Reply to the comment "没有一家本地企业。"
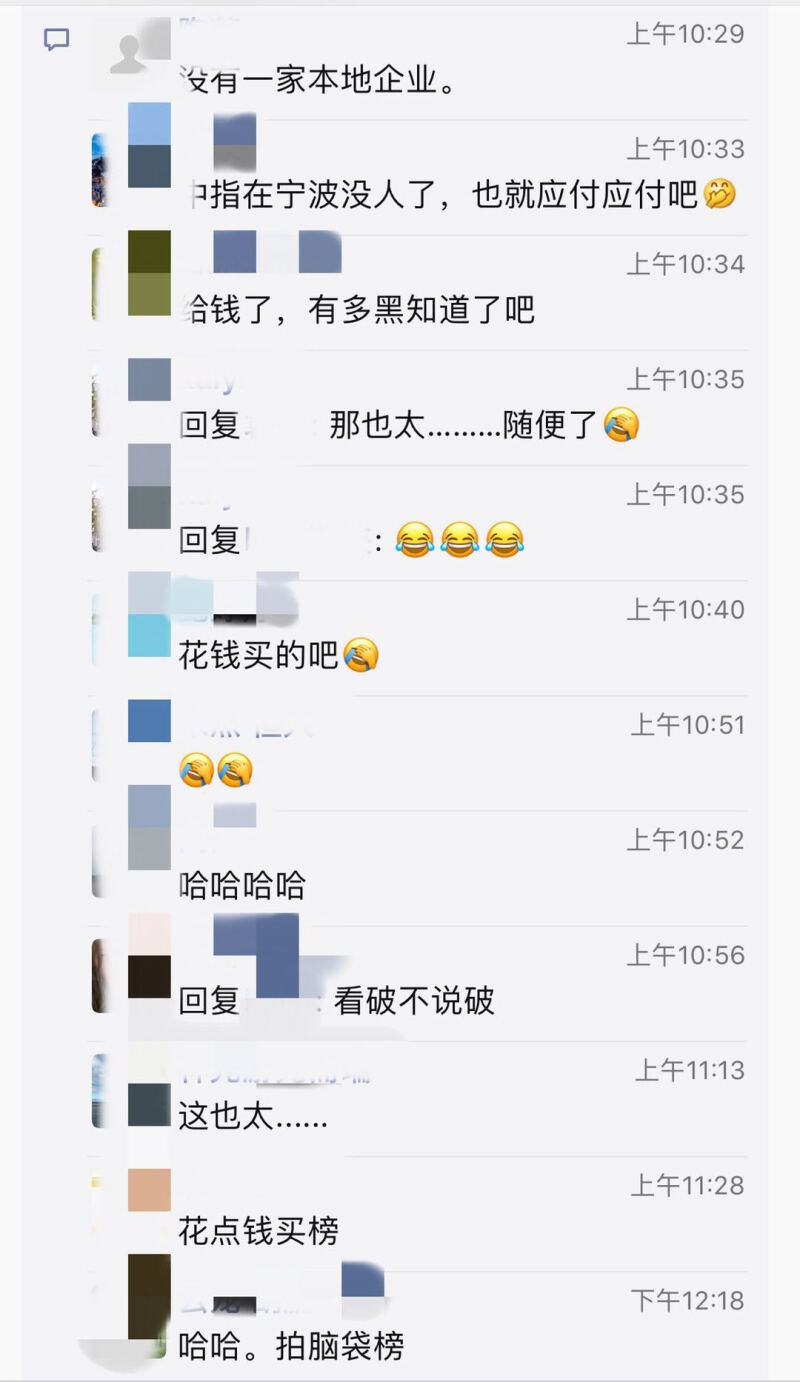 pos(318,80)
